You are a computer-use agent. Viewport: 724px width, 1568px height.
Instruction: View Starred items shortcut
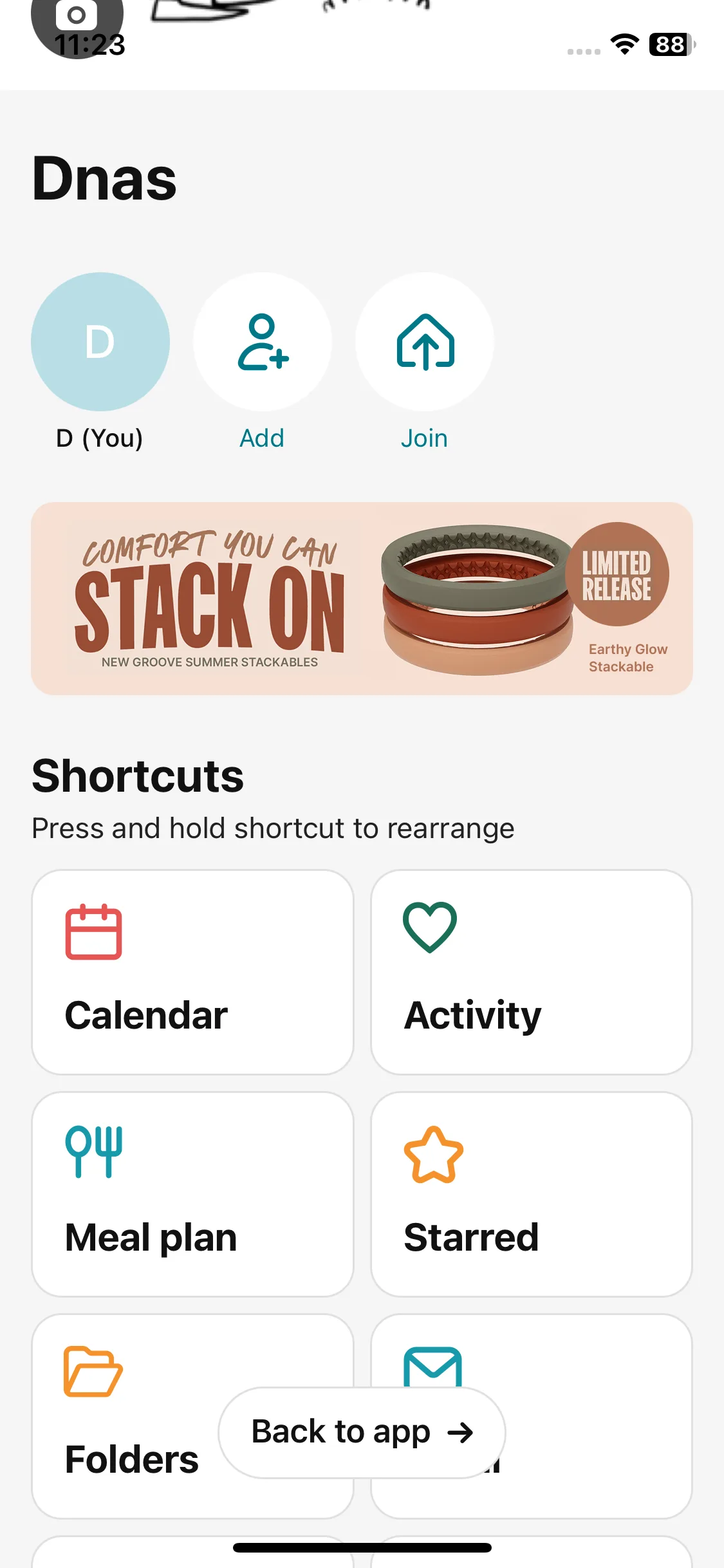point(531,1194)
